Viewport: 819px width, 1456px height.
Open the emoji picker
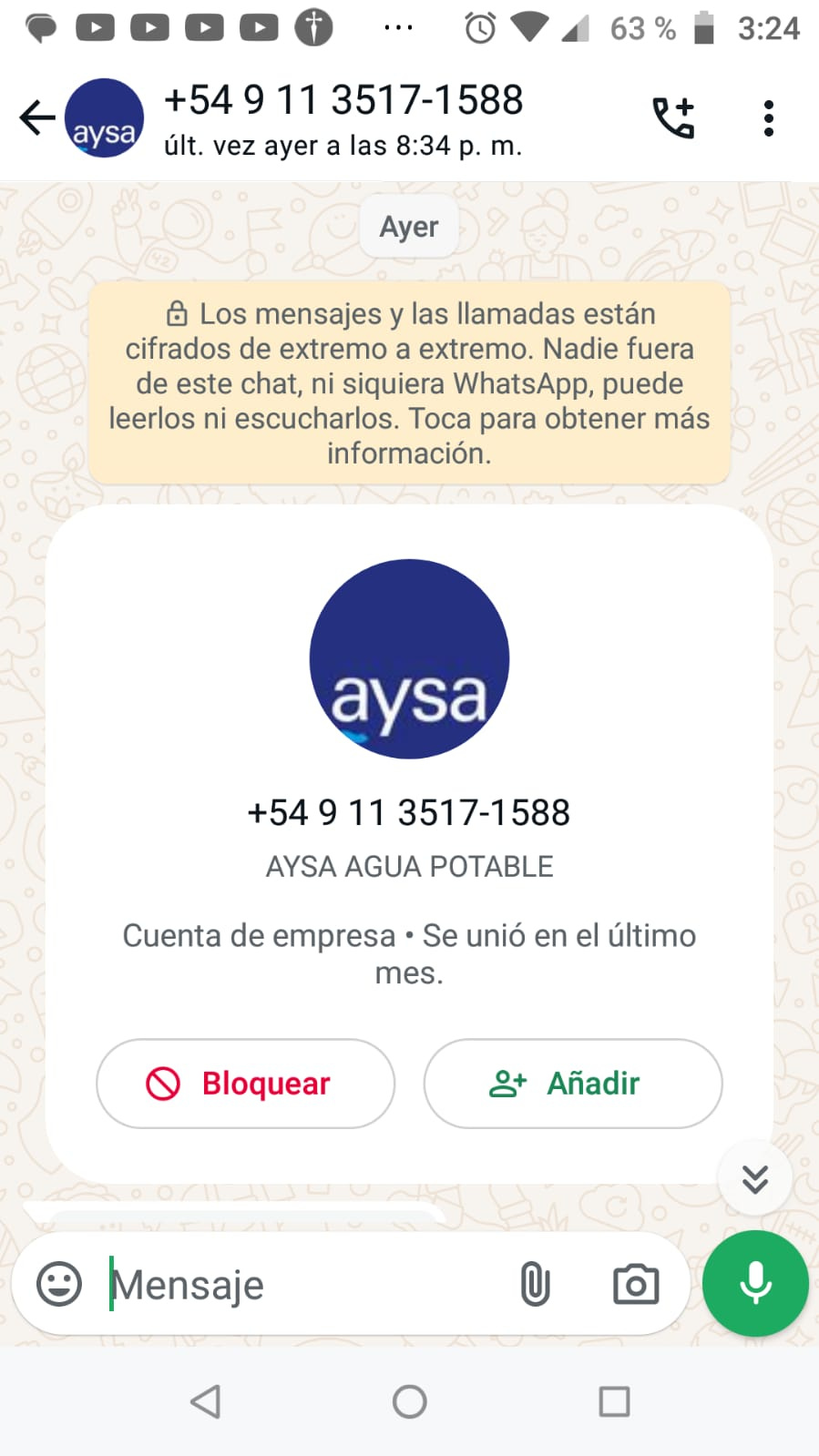coord(59,1285)
